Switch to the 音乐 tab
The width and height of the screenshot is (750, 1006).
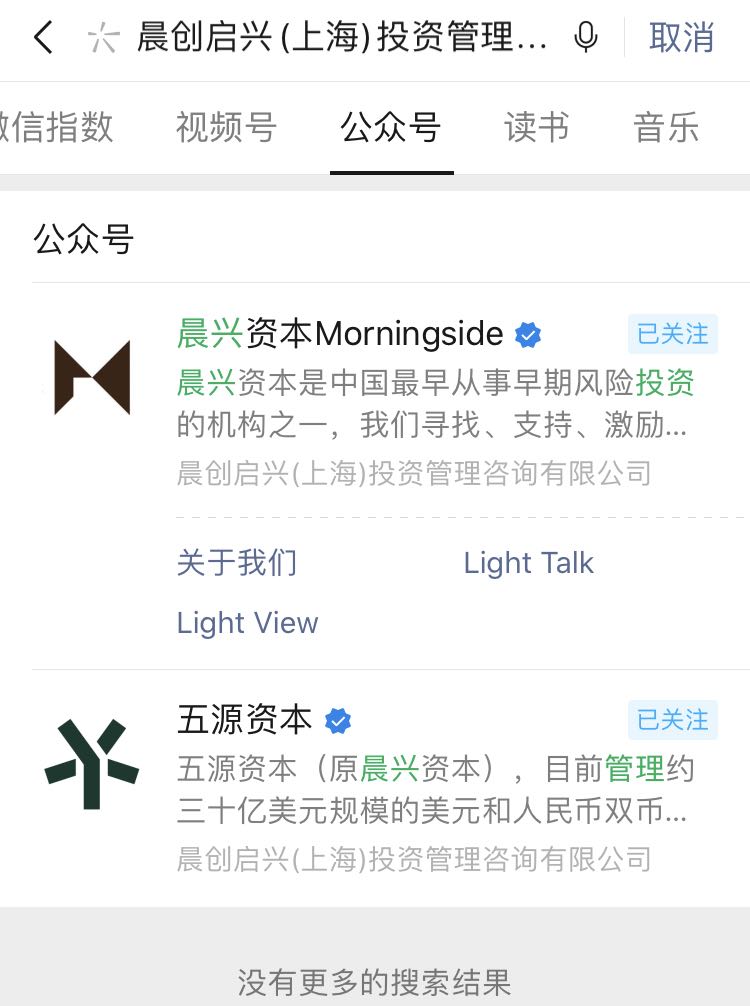coord(666,128)
